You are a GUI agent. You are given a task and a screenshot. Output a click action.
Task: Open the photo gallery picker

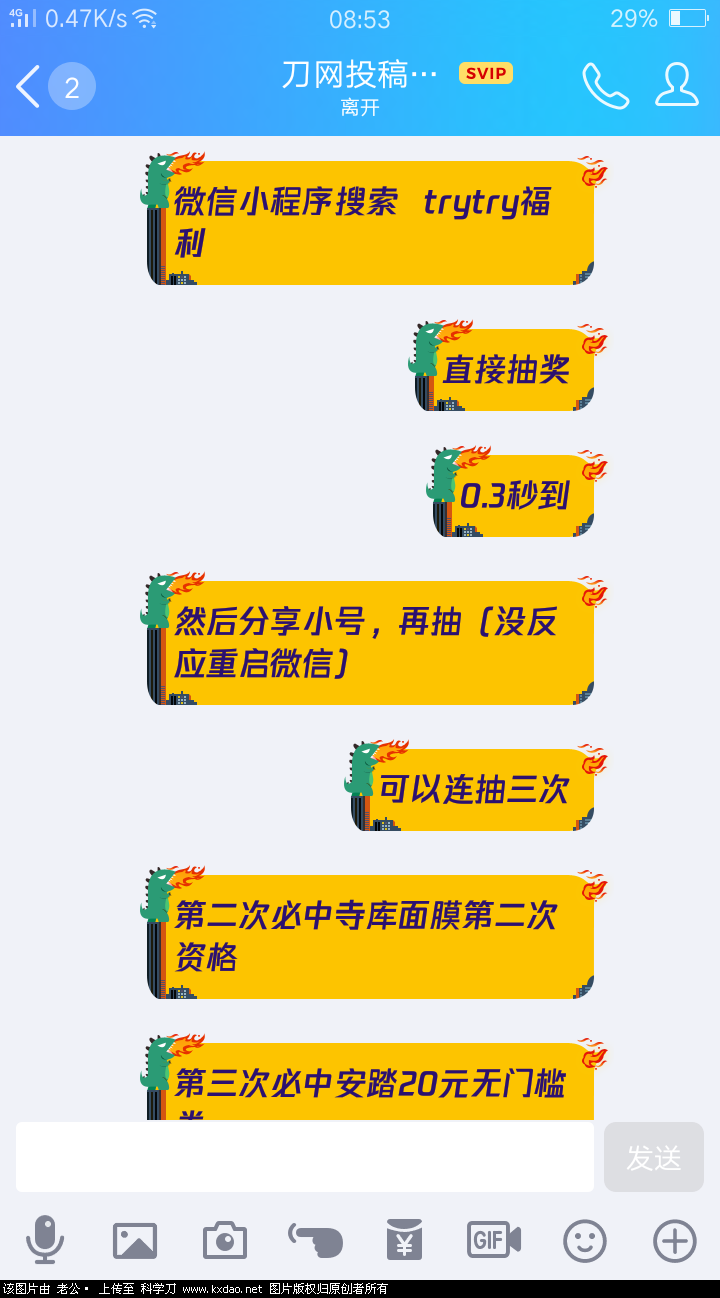pos(134,1240)
